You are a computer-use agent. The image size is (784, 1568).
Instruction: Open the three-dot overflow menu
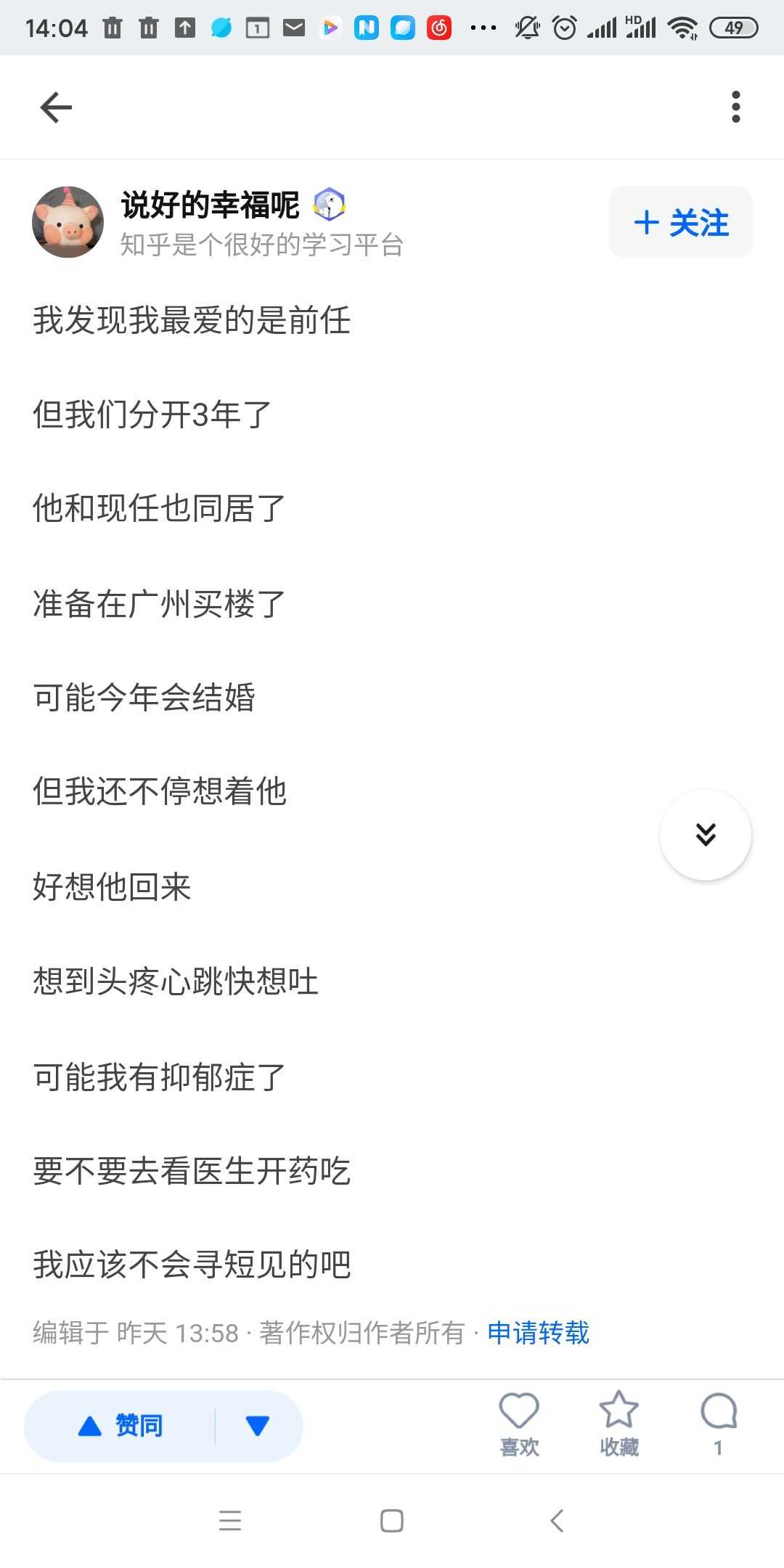pos(735,107)
